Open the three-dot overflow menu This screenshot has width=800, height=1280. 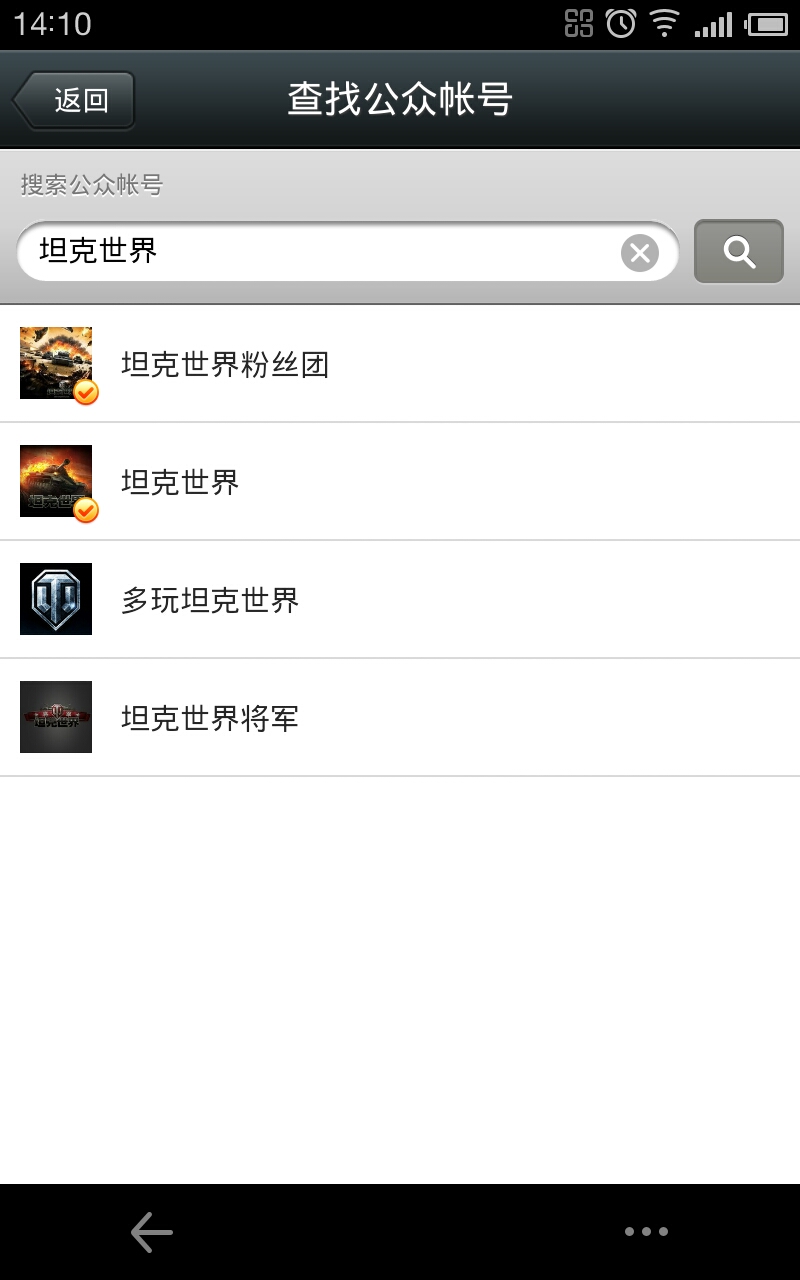click(646, 1232)
